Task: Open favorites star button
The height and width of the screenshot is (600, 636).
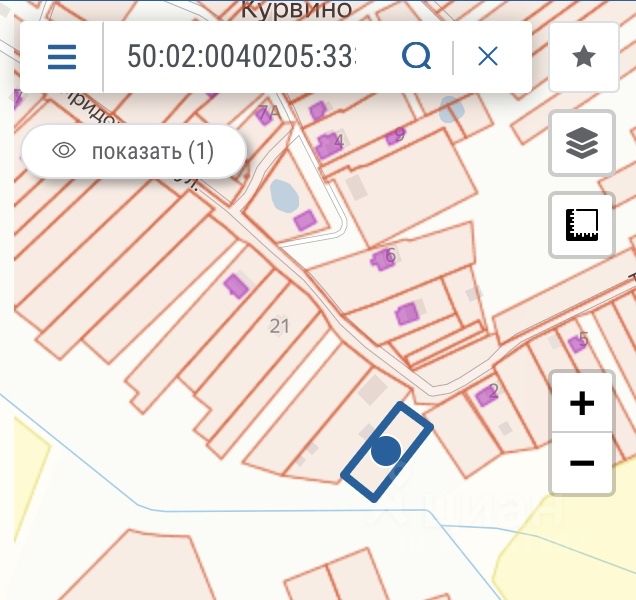Action: coord(584,57)
